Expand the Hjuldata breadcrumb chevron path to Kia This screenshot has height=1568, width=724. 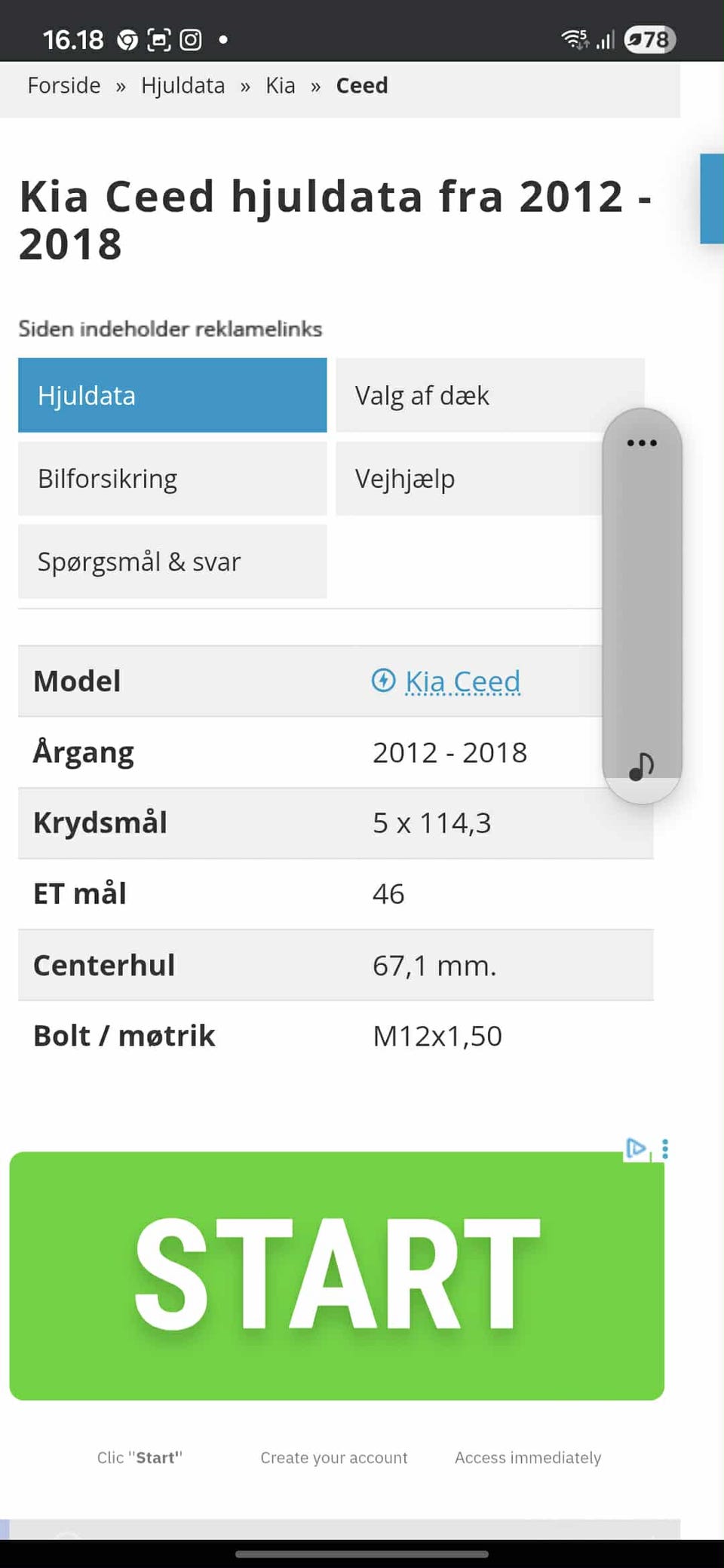pos(245,85)
